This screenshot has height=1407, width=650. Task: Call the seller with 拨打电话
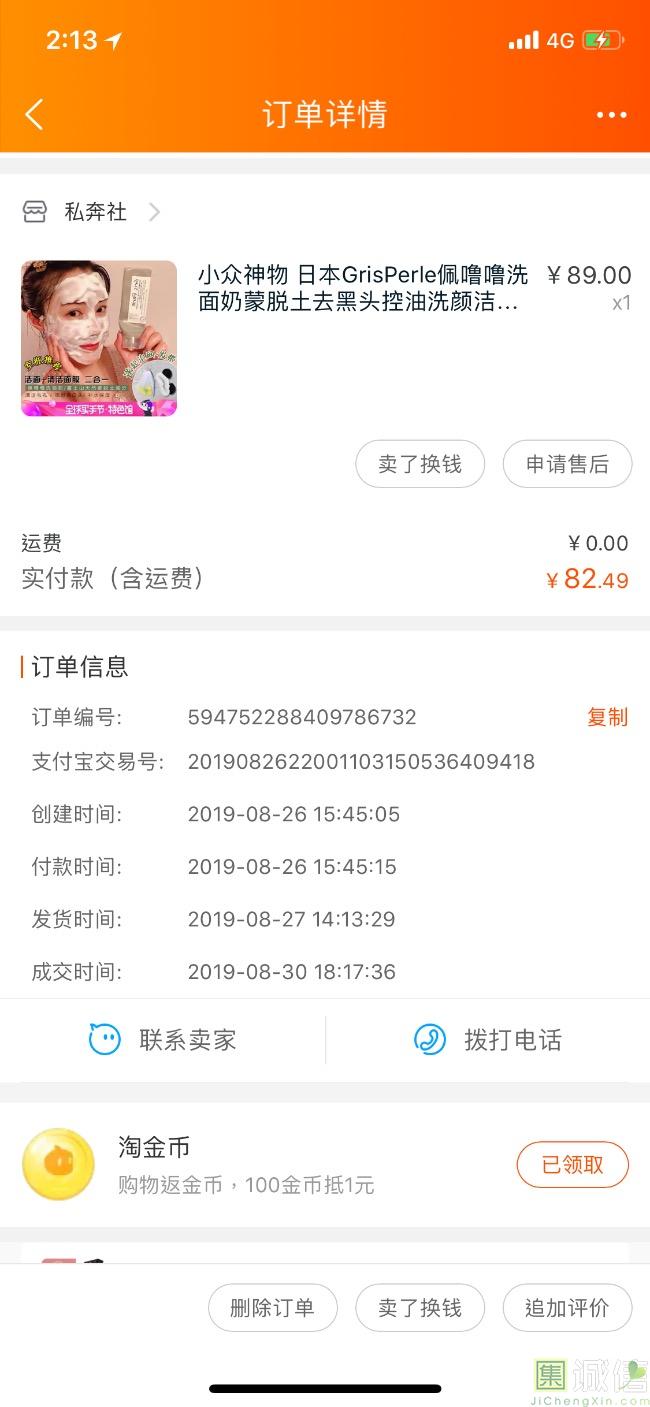tap(488, 1040)
